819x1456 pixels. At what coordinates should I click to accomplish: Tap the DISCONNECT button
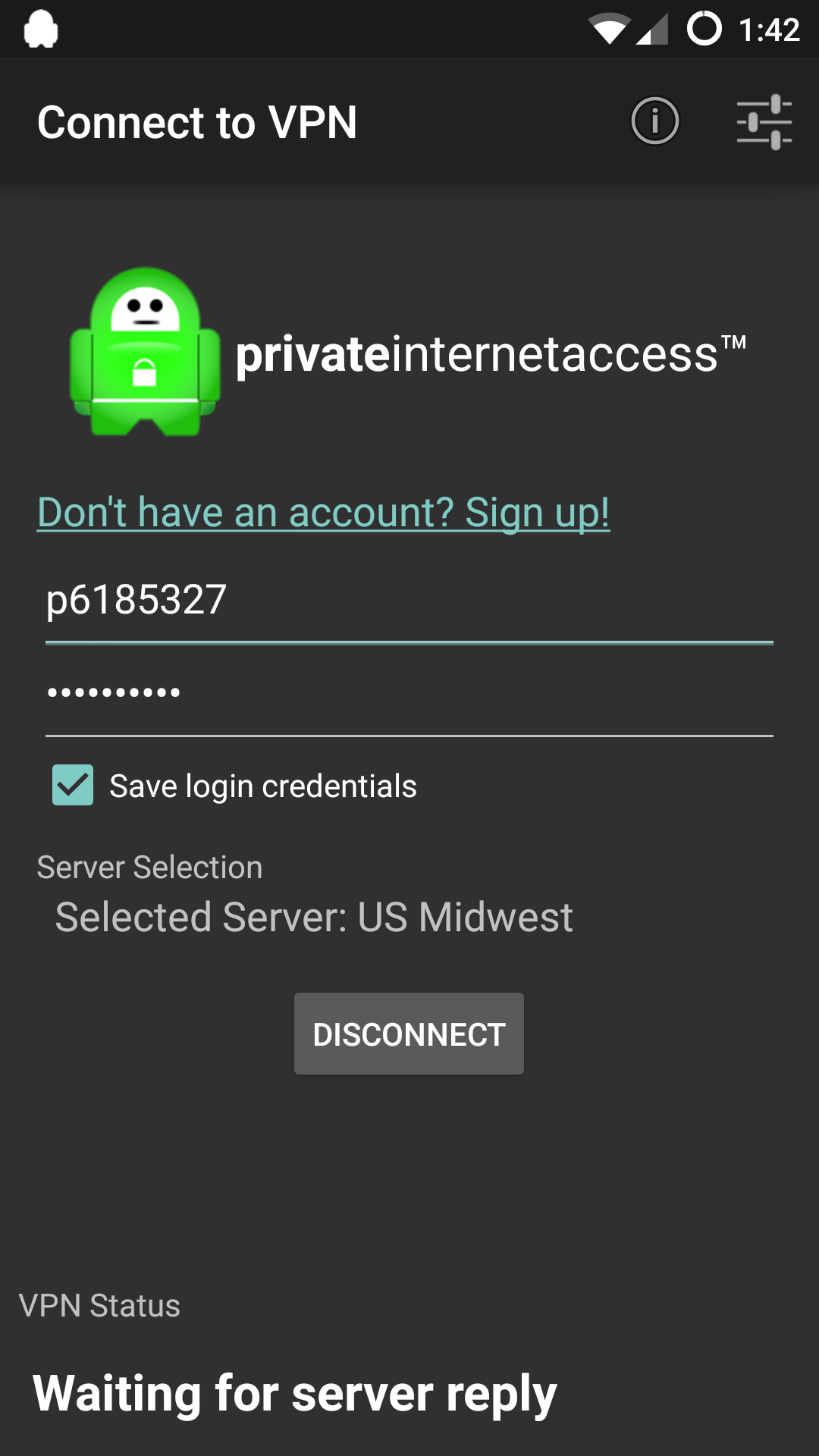pyautogui.click(x=409, y=1034)
